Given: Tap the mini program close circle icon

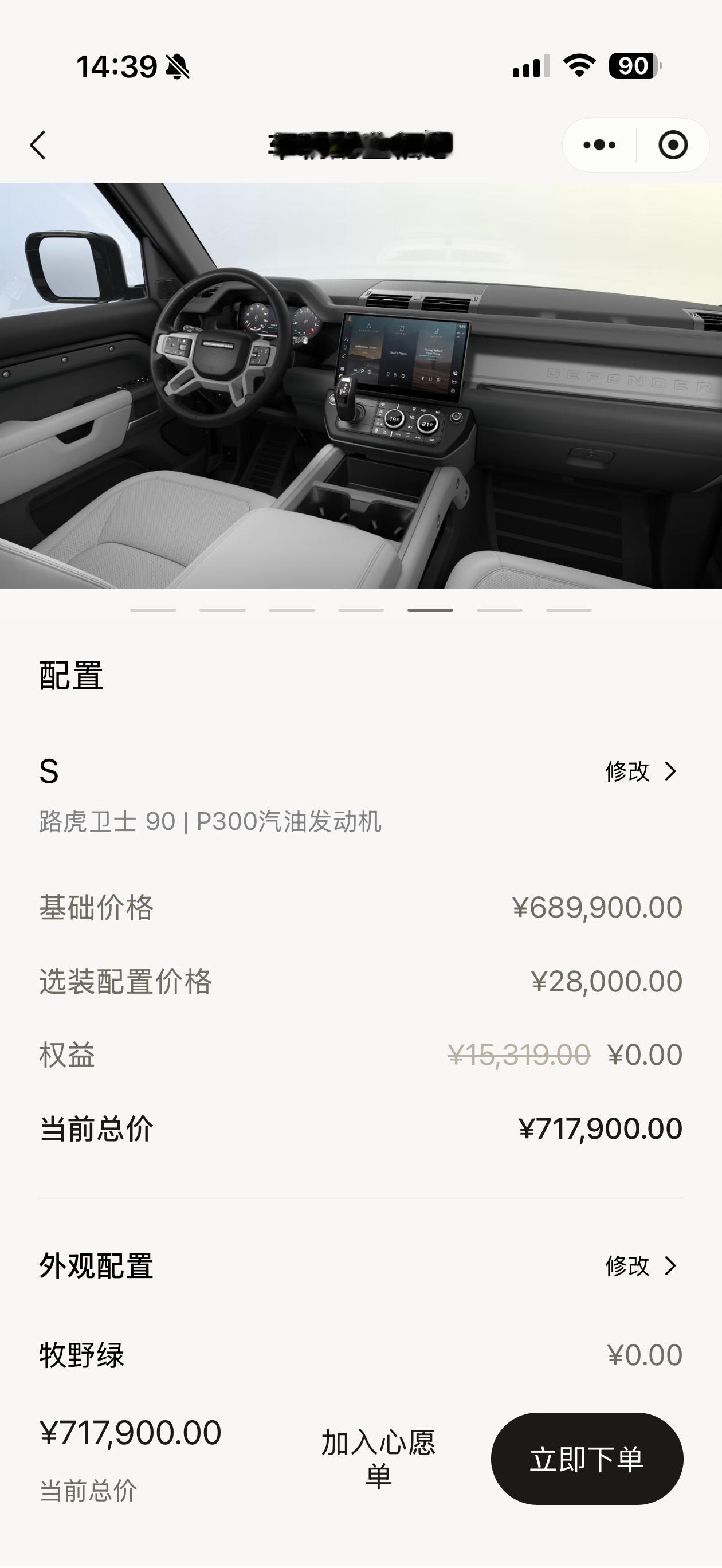Looking at the screenshot, I should coord(673,145).
